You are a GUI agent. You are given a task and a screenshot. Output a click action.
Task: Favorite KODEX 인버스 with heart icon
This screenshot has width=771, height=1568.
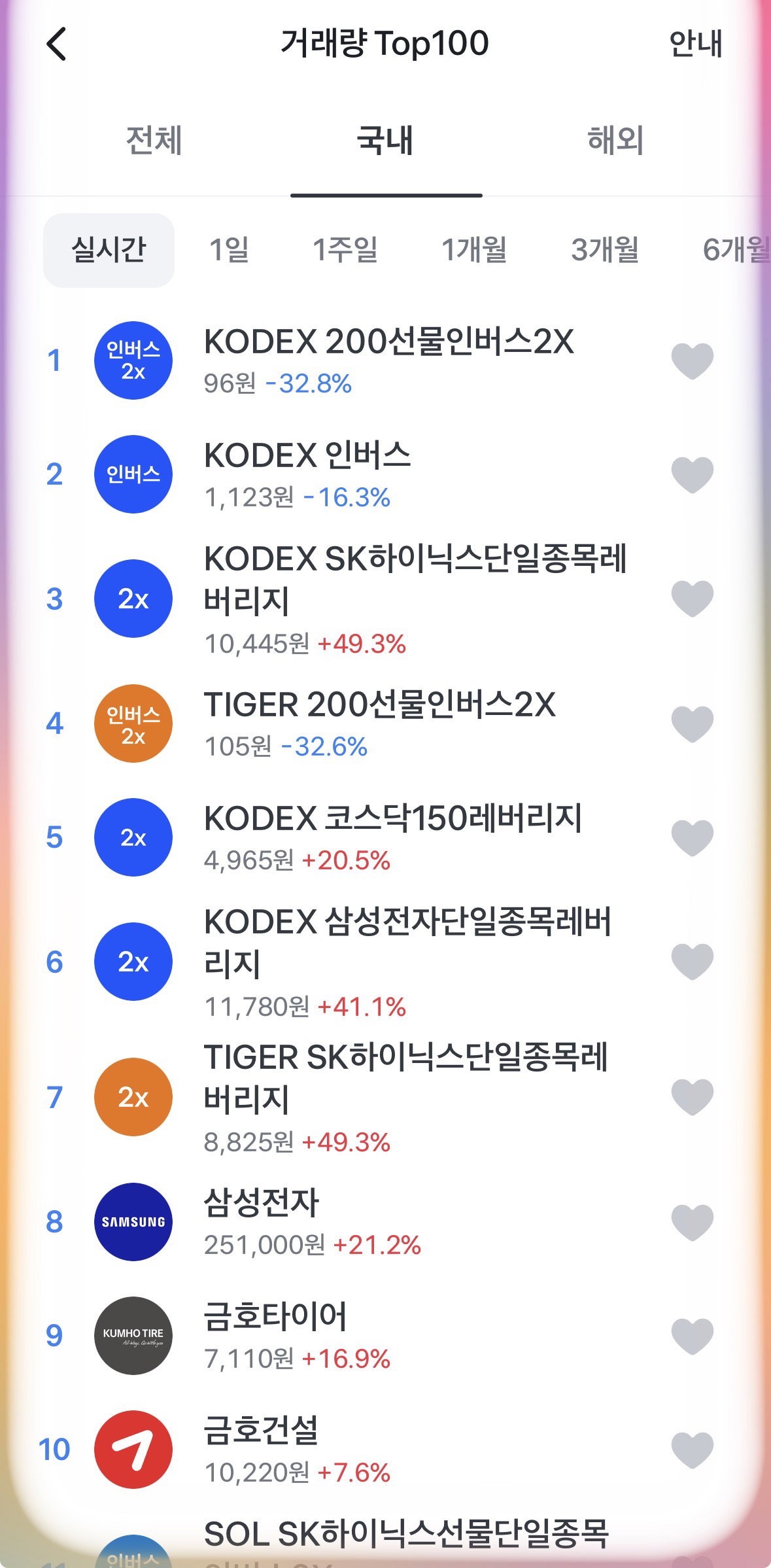click(693, 474)
